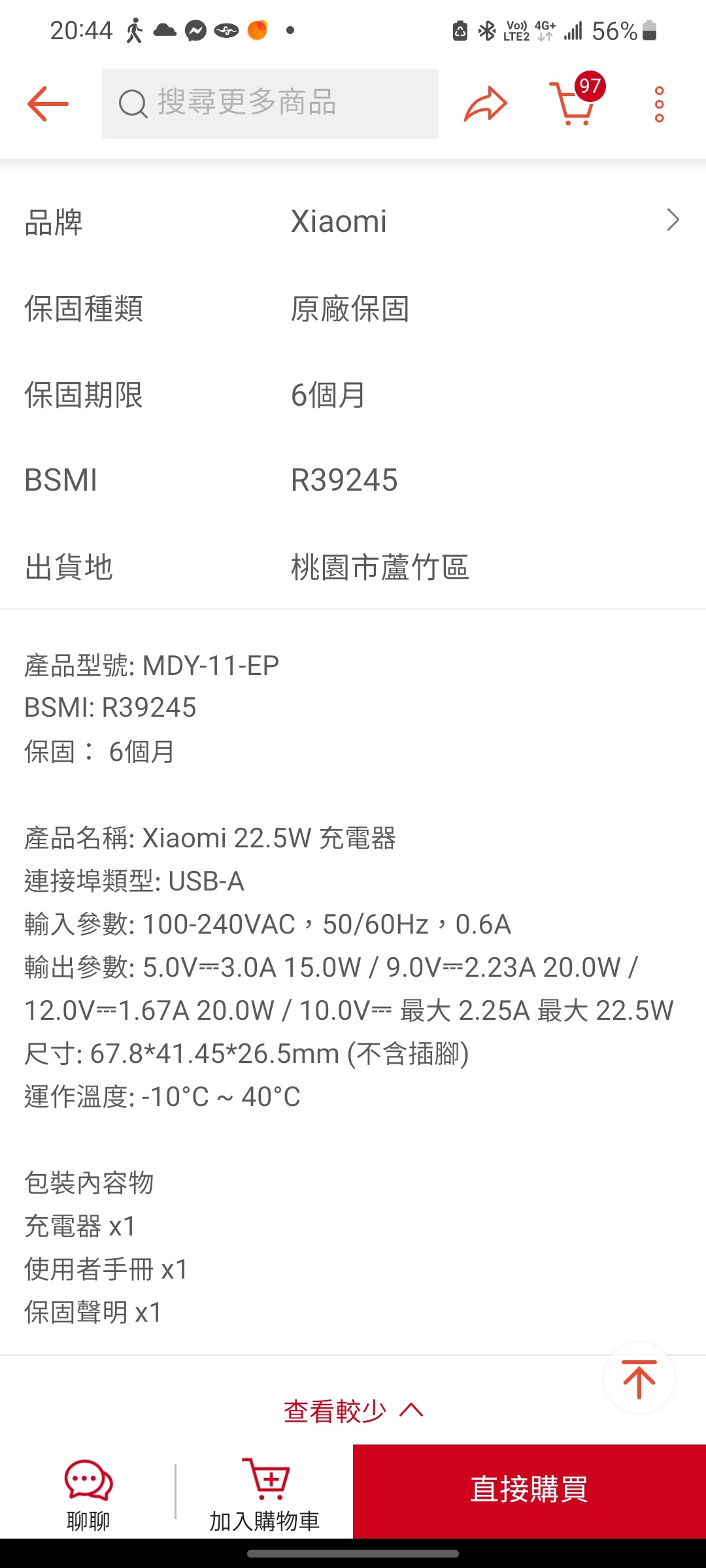
Task: Open the shopping cart with 97 items
Action: pos(575,99)
